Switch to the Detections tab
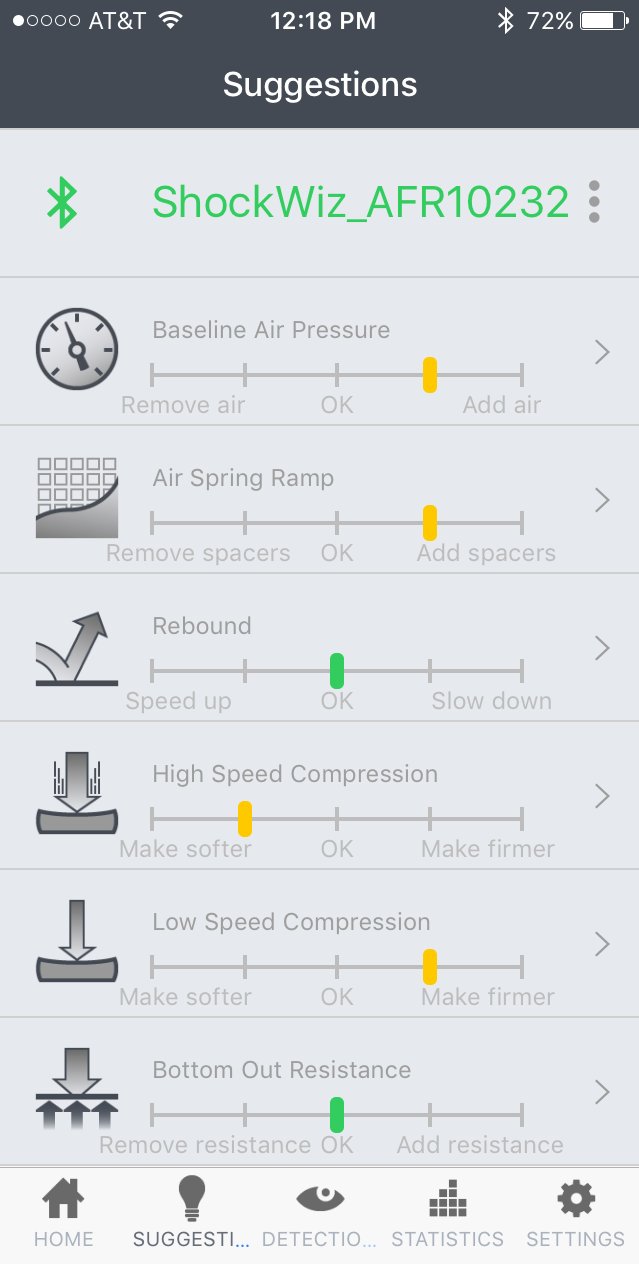Screen dimensions: 639x1265 coord(319,1214)
